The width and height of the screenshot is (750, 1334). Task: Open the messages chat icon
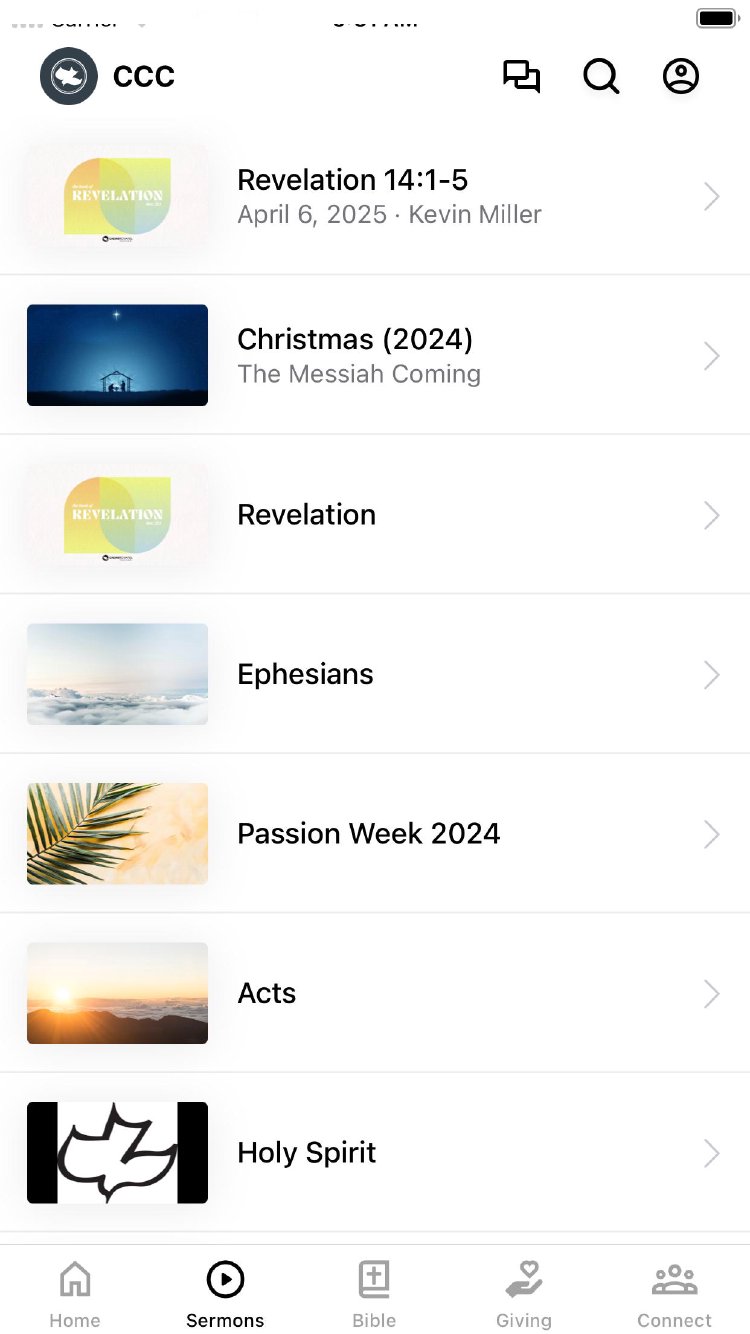[521, 77]
